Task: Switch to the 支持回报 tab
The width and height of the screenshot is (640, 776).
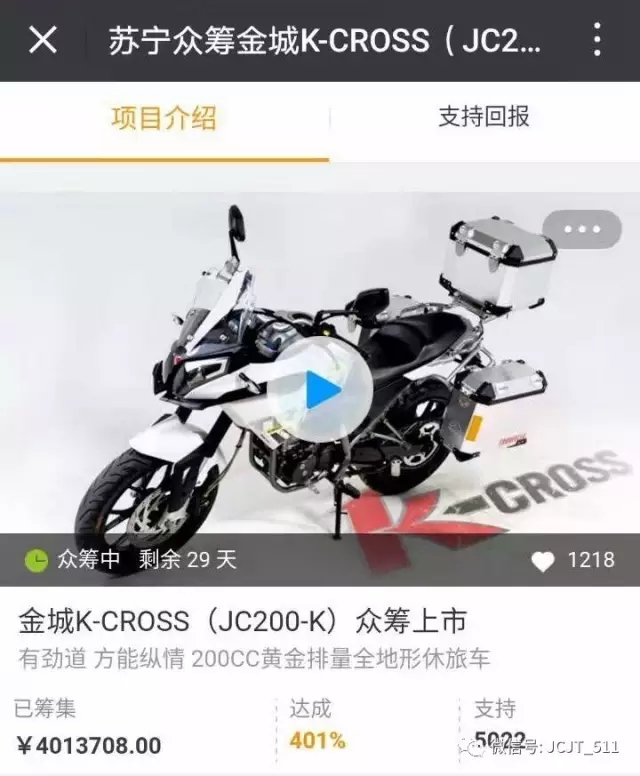Action: [484, 117]
